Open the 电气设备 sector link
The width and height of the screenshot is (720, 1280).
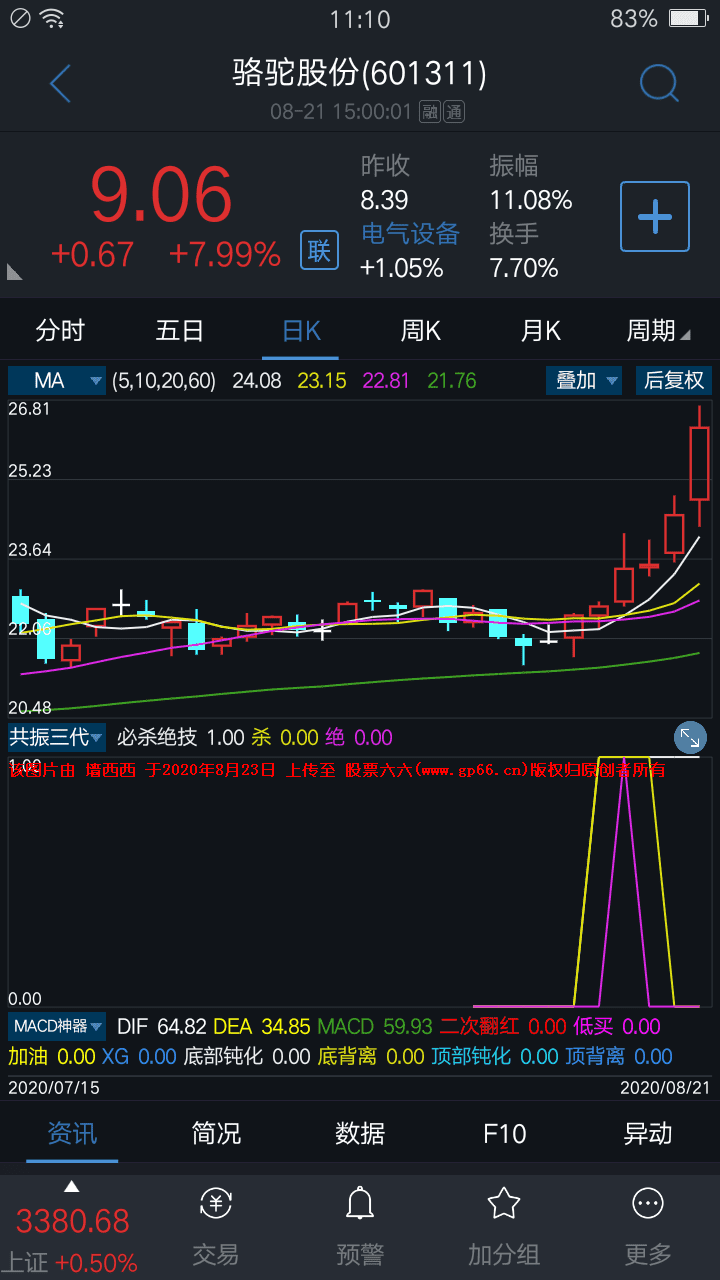pos(410,234)
